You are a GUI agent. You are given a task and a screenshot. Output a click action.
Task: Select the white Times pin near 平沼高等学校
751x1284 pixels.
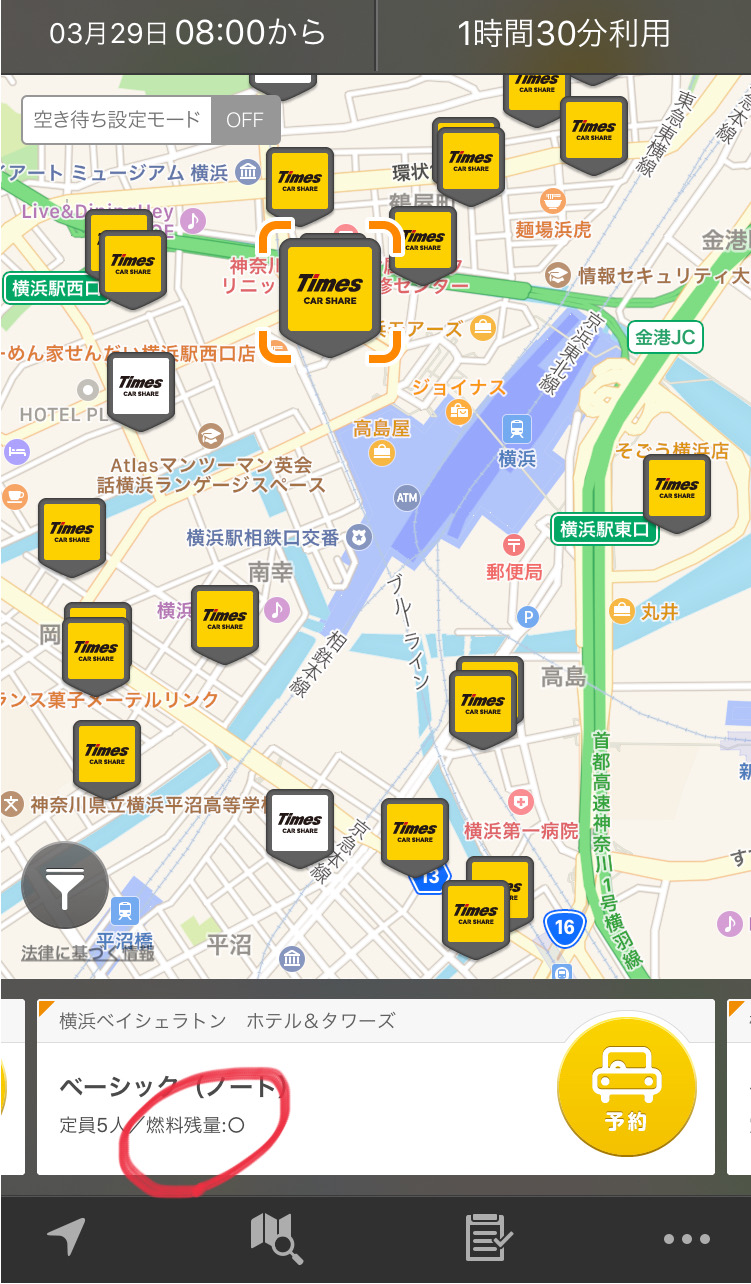300,825
